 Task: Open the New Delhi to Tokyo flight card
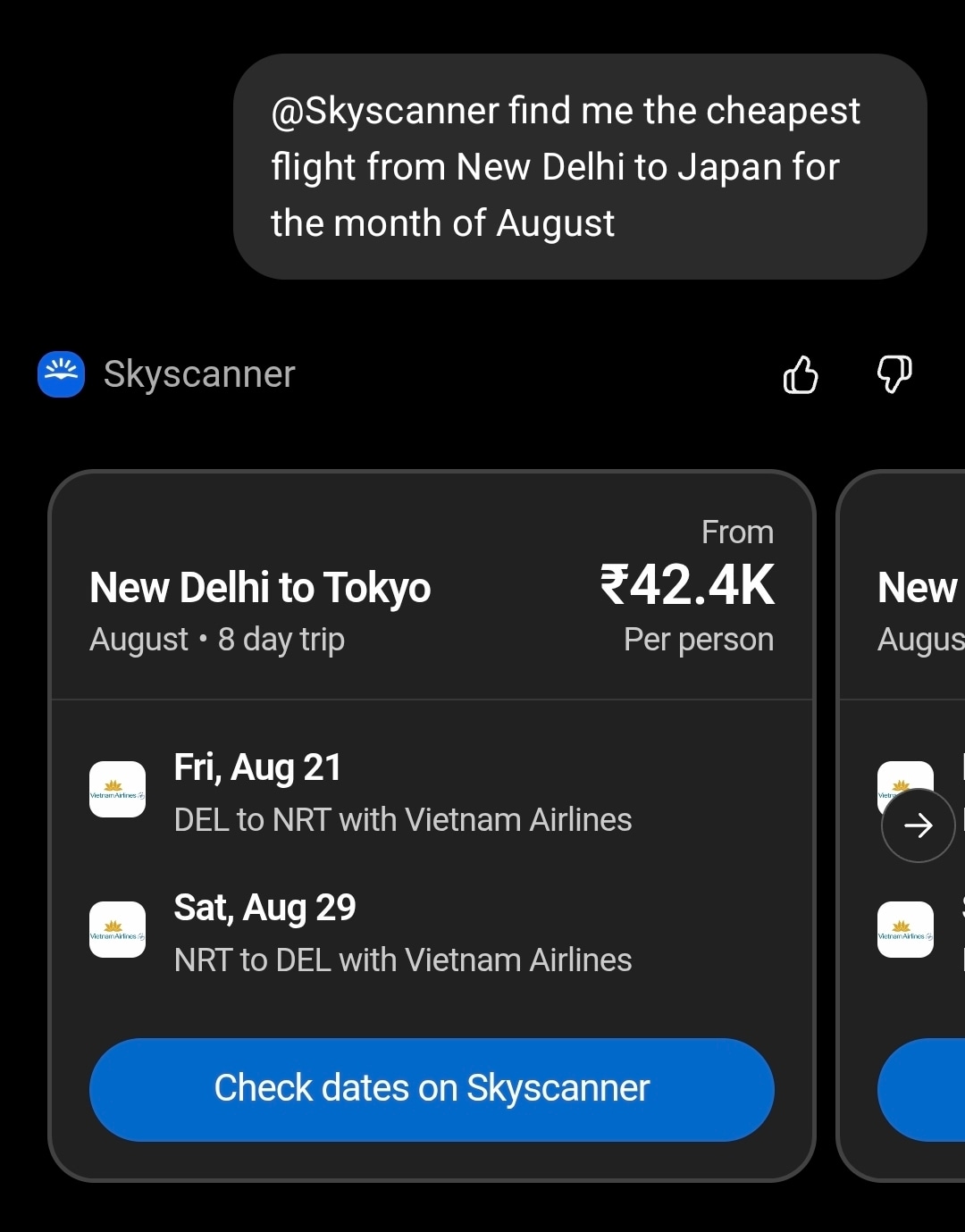click(259, 588)
